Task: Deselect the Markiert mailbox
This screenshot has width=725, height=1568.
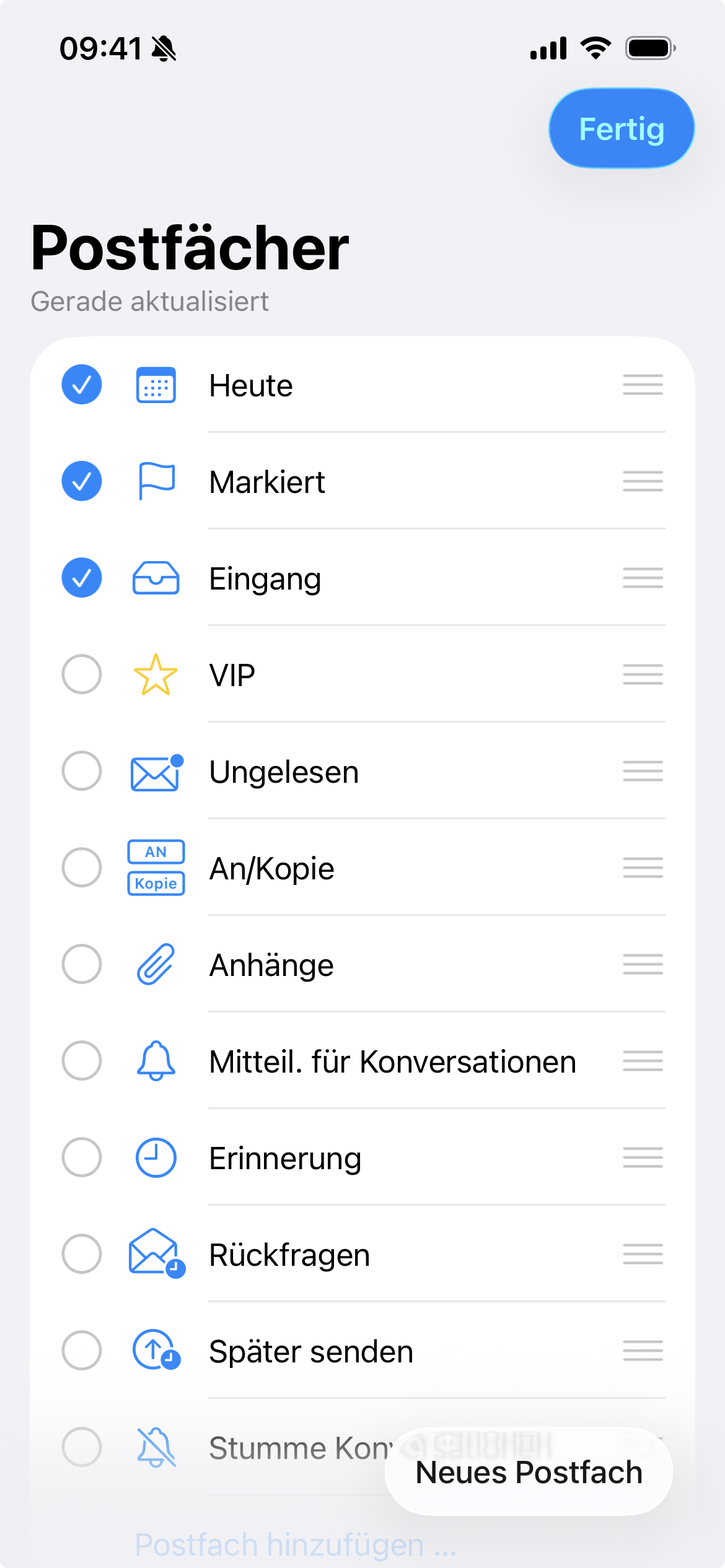Action: coord(82,481)
